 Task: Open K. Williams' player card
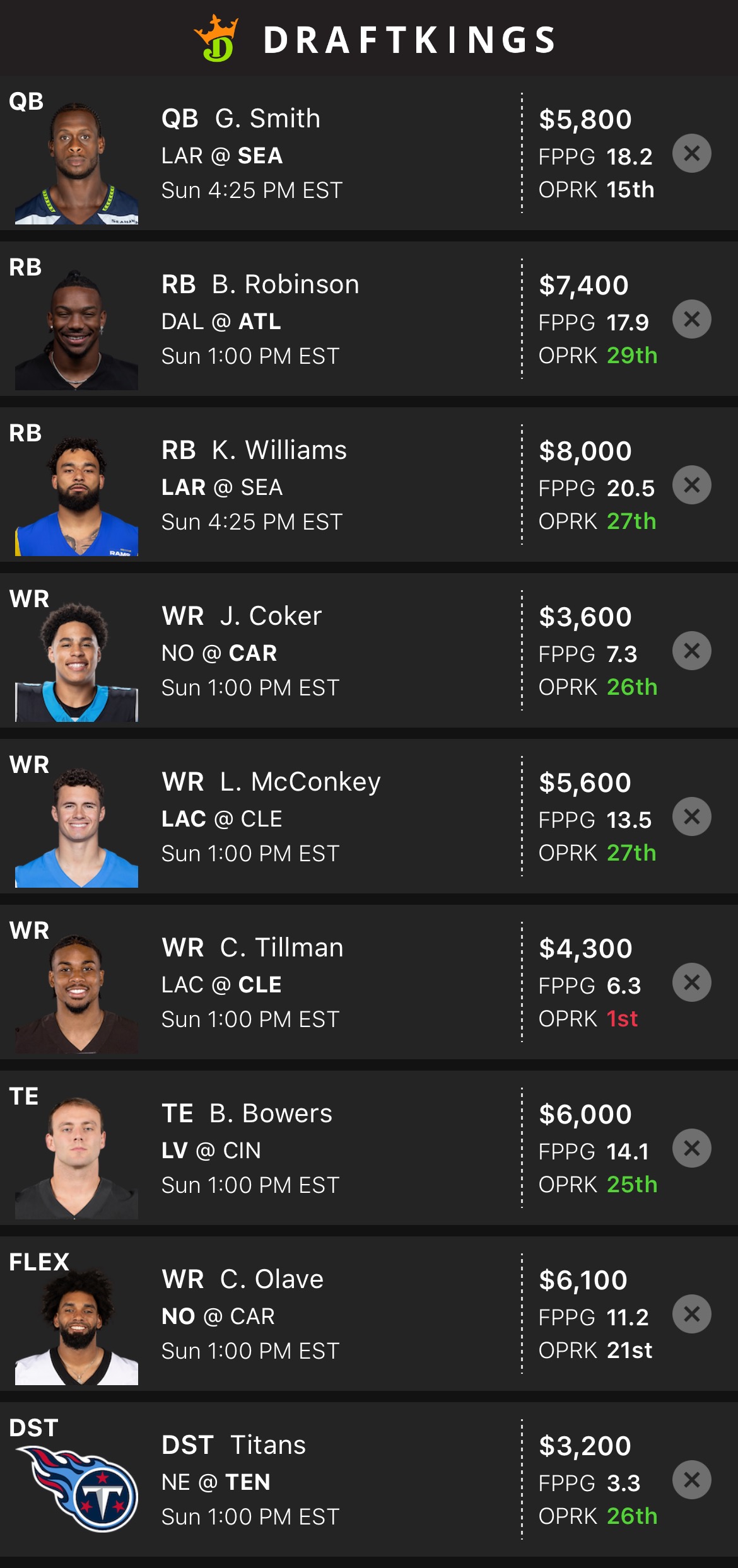[279, 450]
